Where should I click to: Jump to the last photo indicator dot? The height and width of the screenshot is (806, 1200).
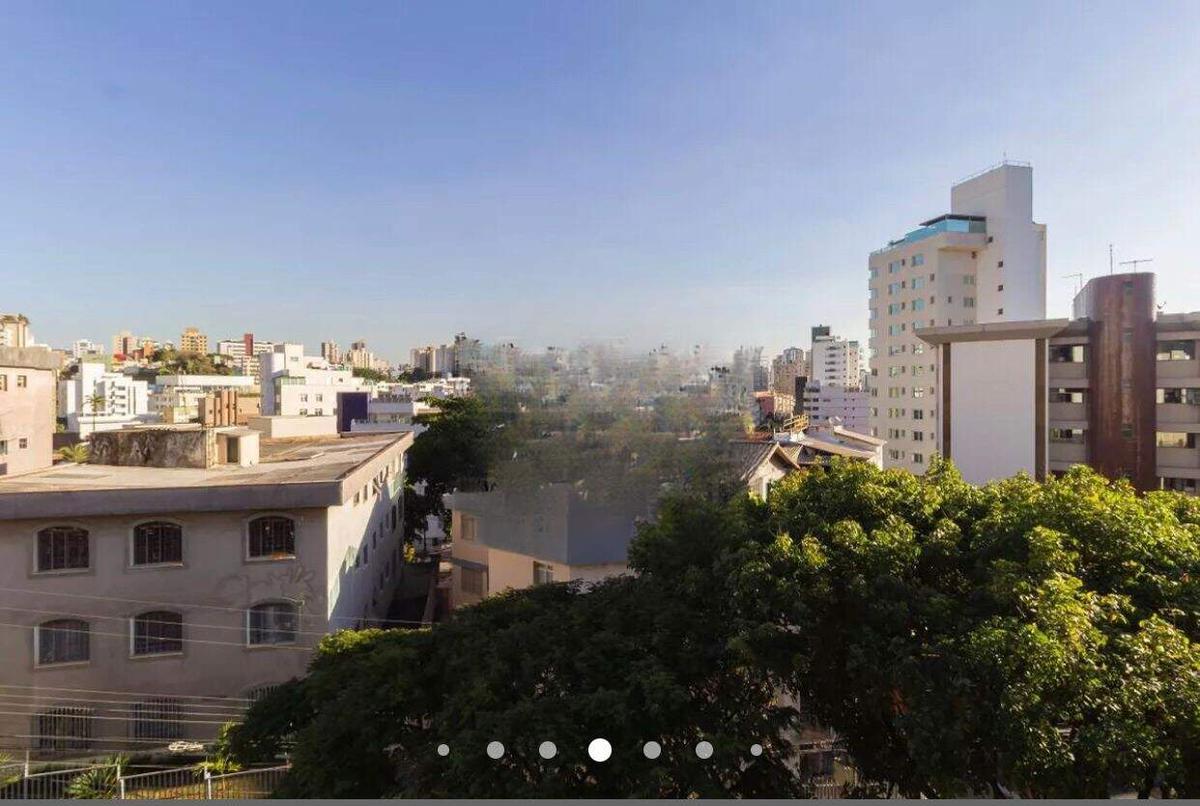coord(756,750)
